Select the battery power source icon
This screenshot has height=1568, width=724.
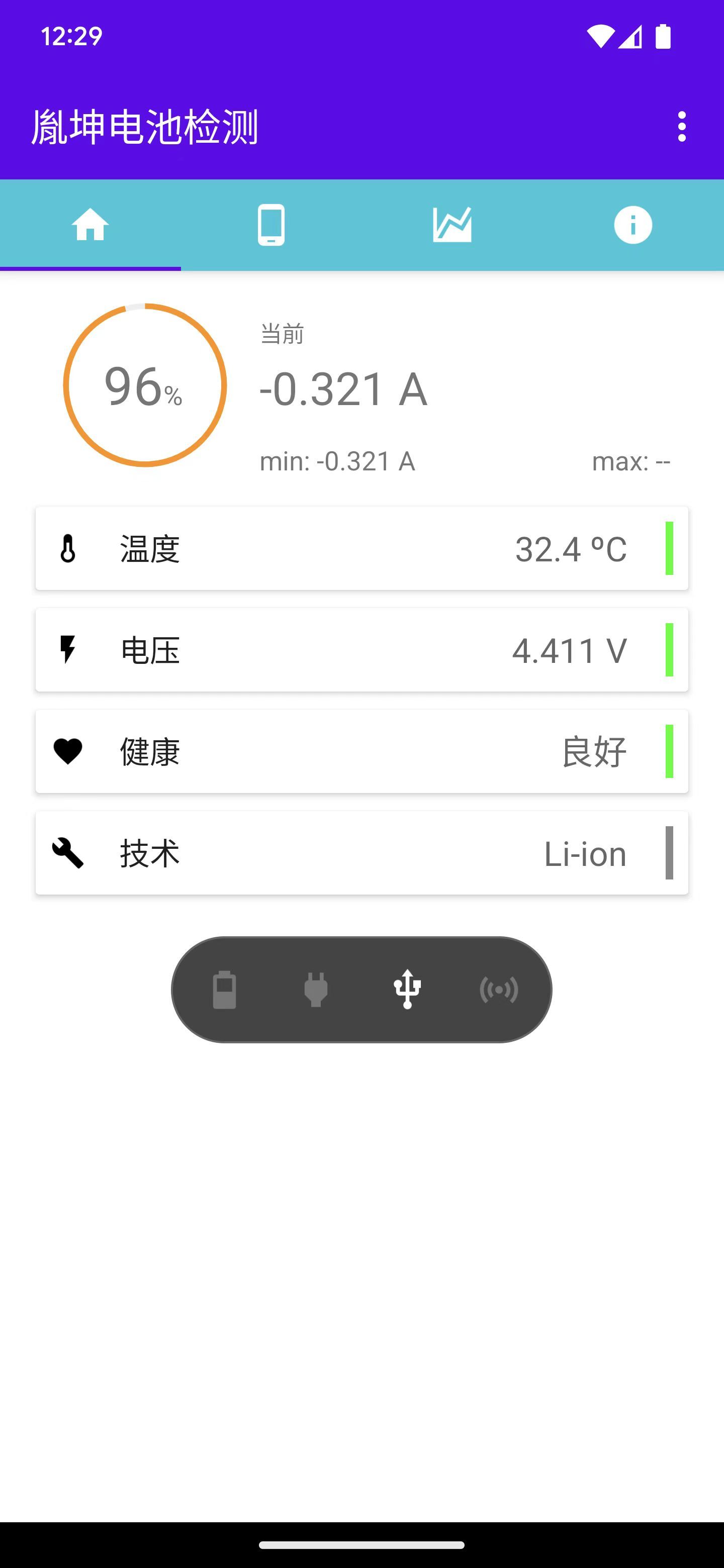click(x=223, y=989)
